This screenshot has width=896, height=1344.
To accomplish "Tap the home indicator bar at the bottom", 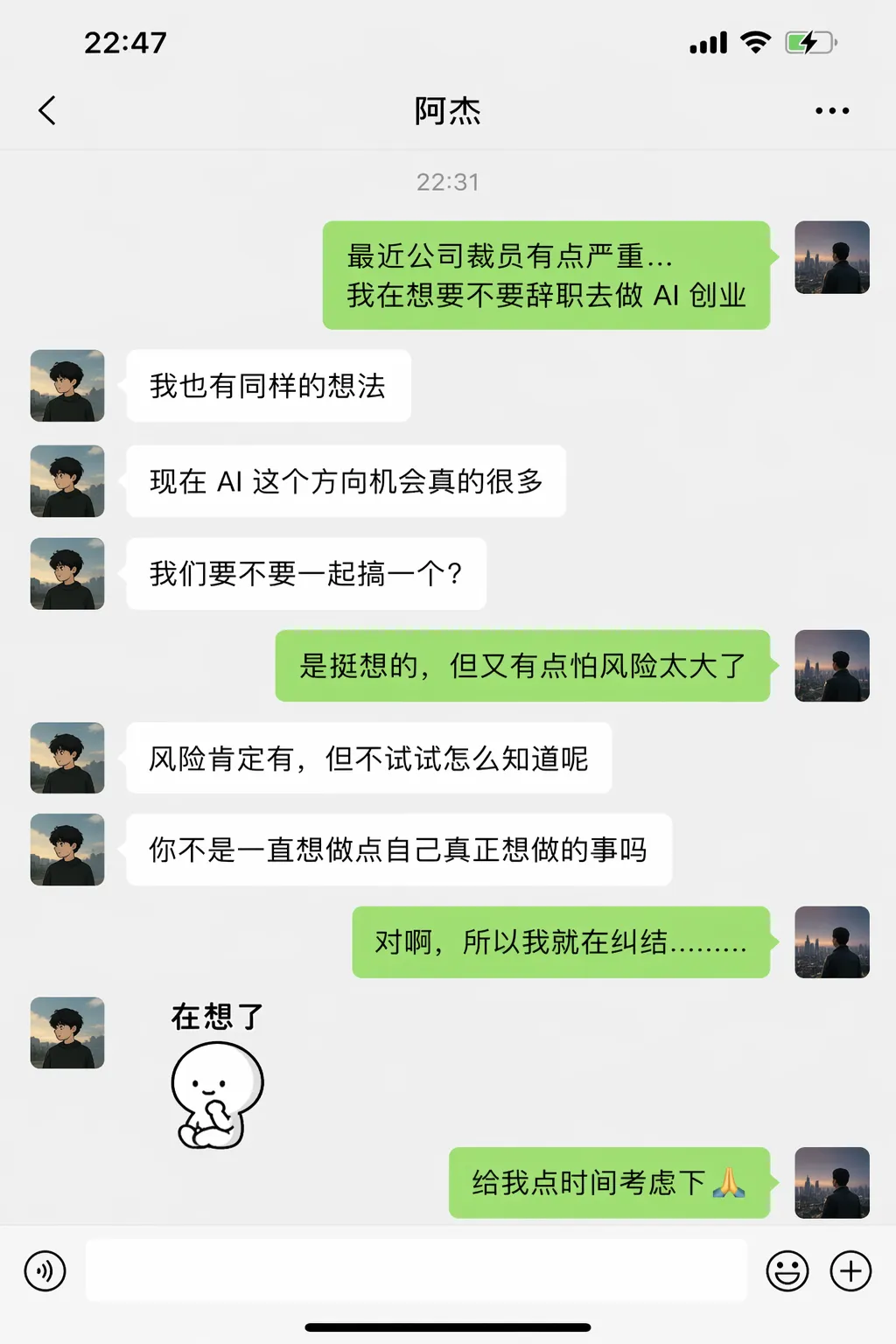I will pyautogui.click(x=448, y=1328).
